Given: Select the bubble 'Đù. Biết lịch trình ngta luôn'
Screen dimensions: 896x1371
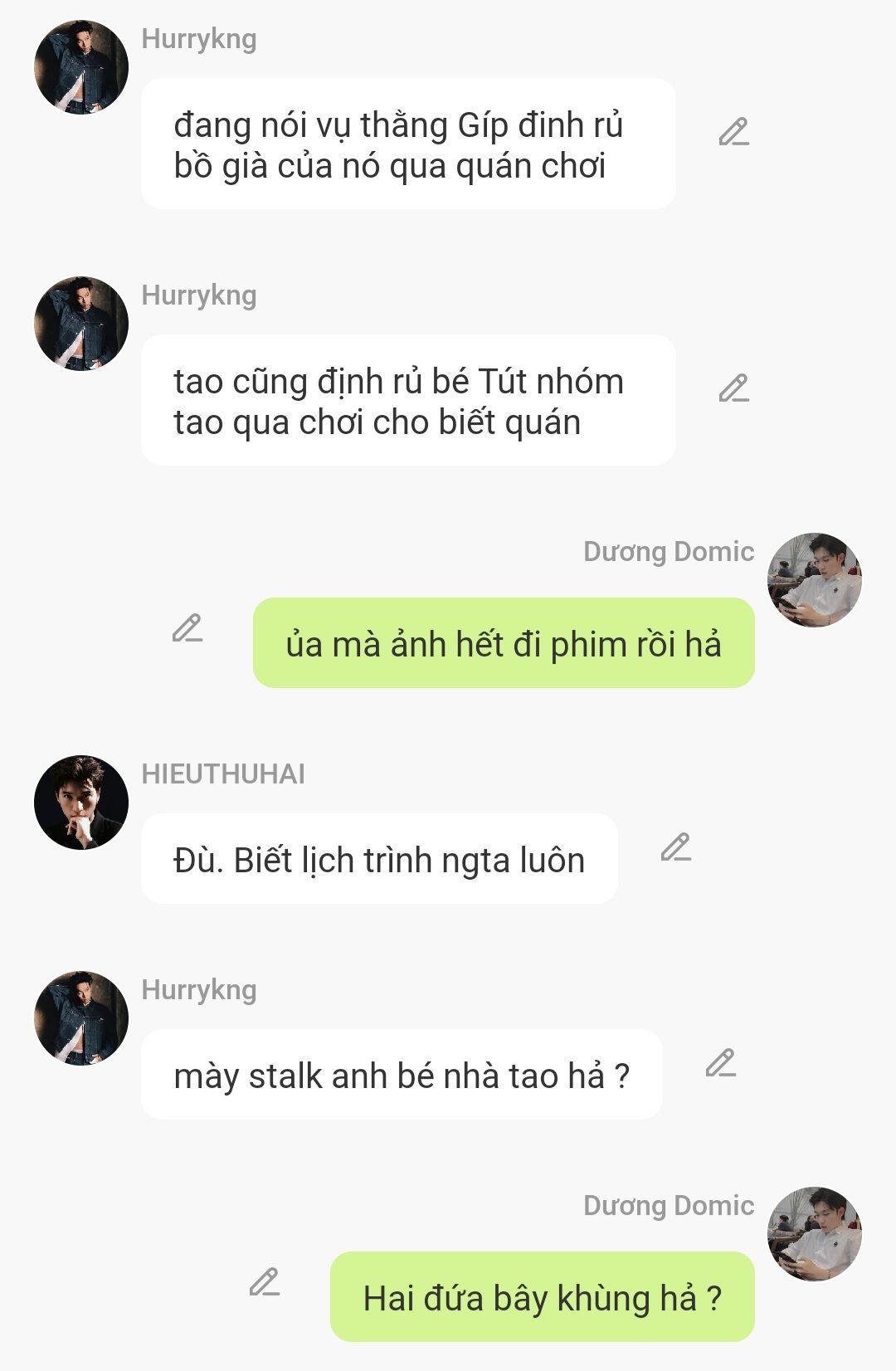Looking at the screenshot, I should pyautogui.click(x=379, y=859).
